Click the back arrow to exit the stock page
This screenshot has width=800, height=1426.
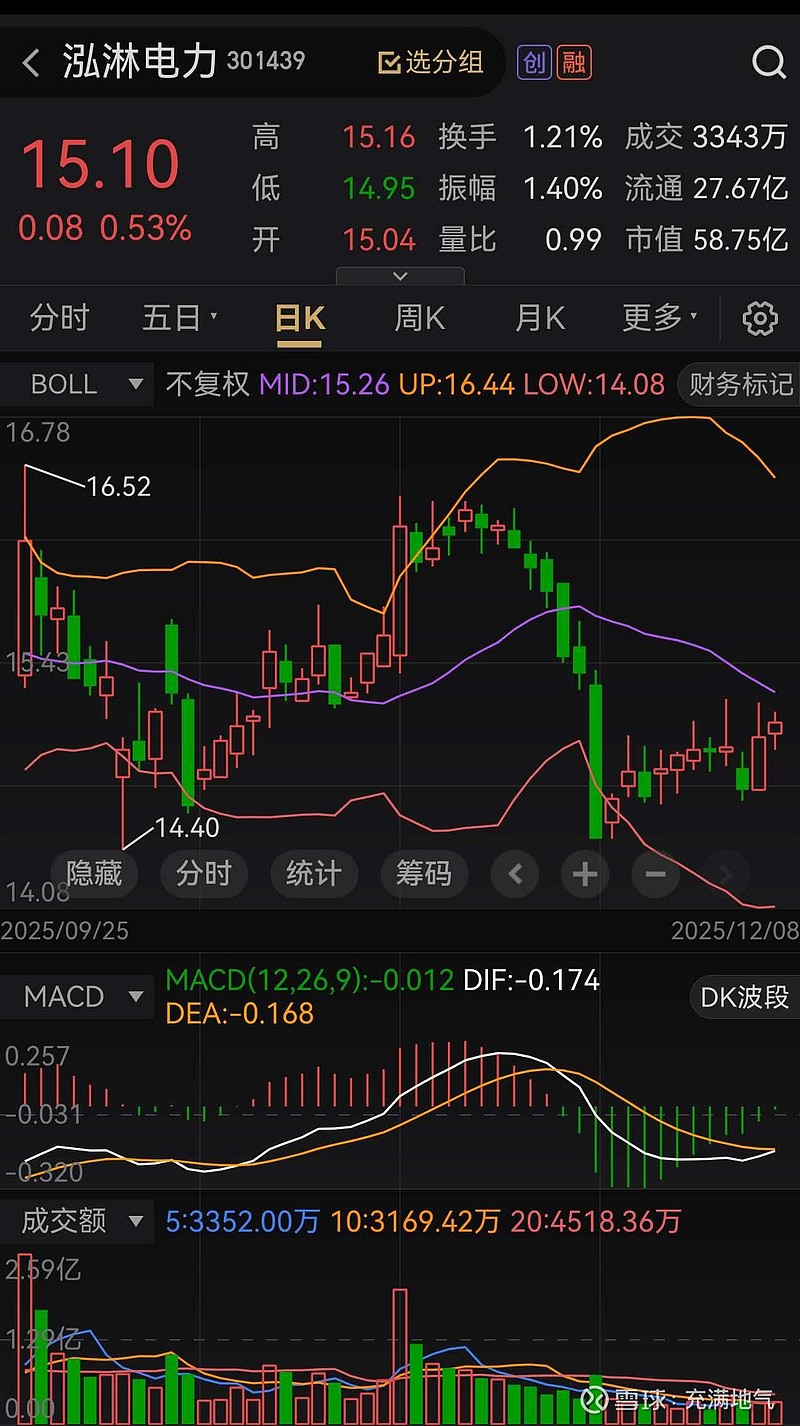30,62
